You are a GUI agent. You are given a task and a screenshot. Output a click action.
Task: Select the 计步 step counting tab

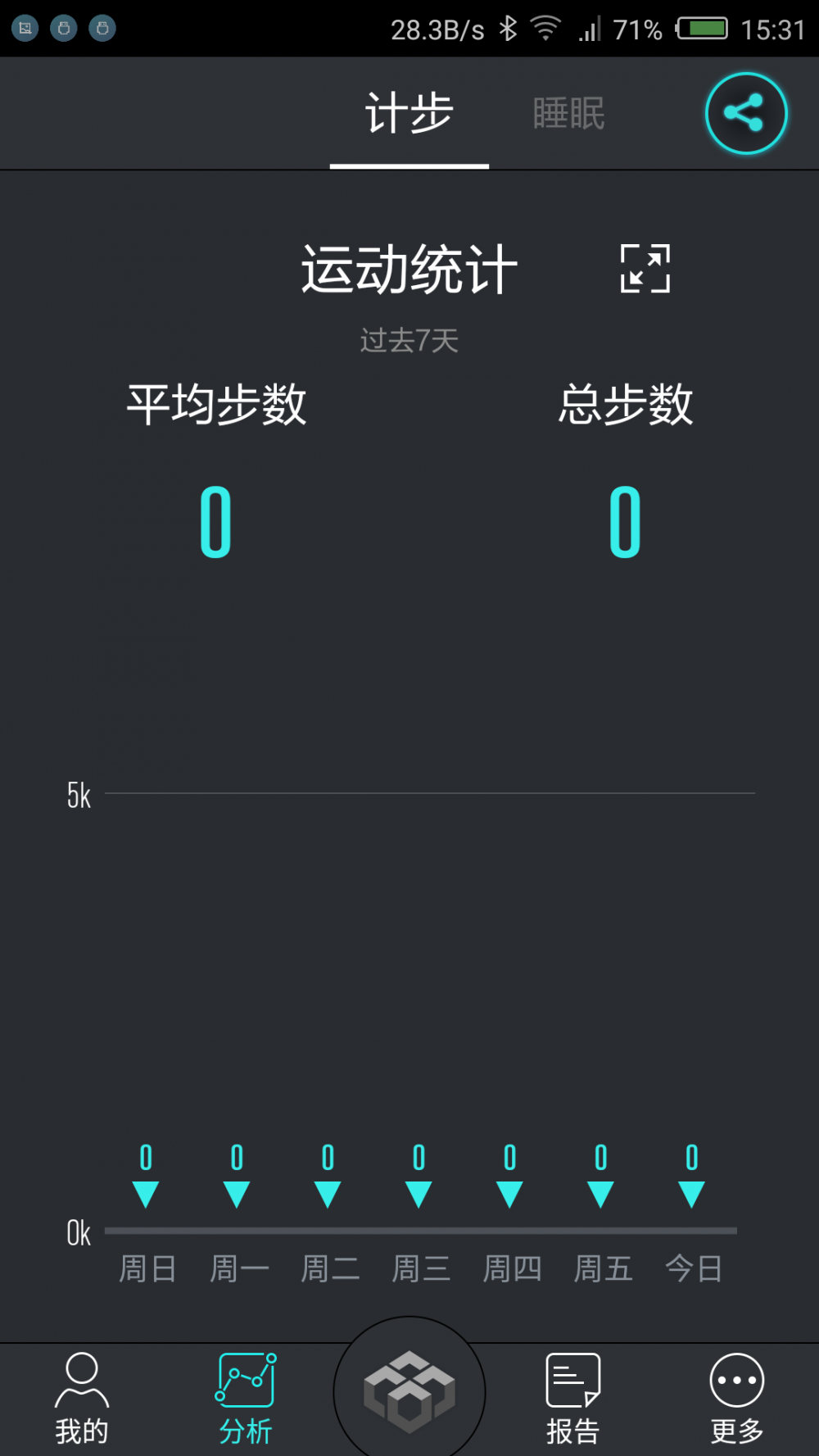click(x=409, y=113)
